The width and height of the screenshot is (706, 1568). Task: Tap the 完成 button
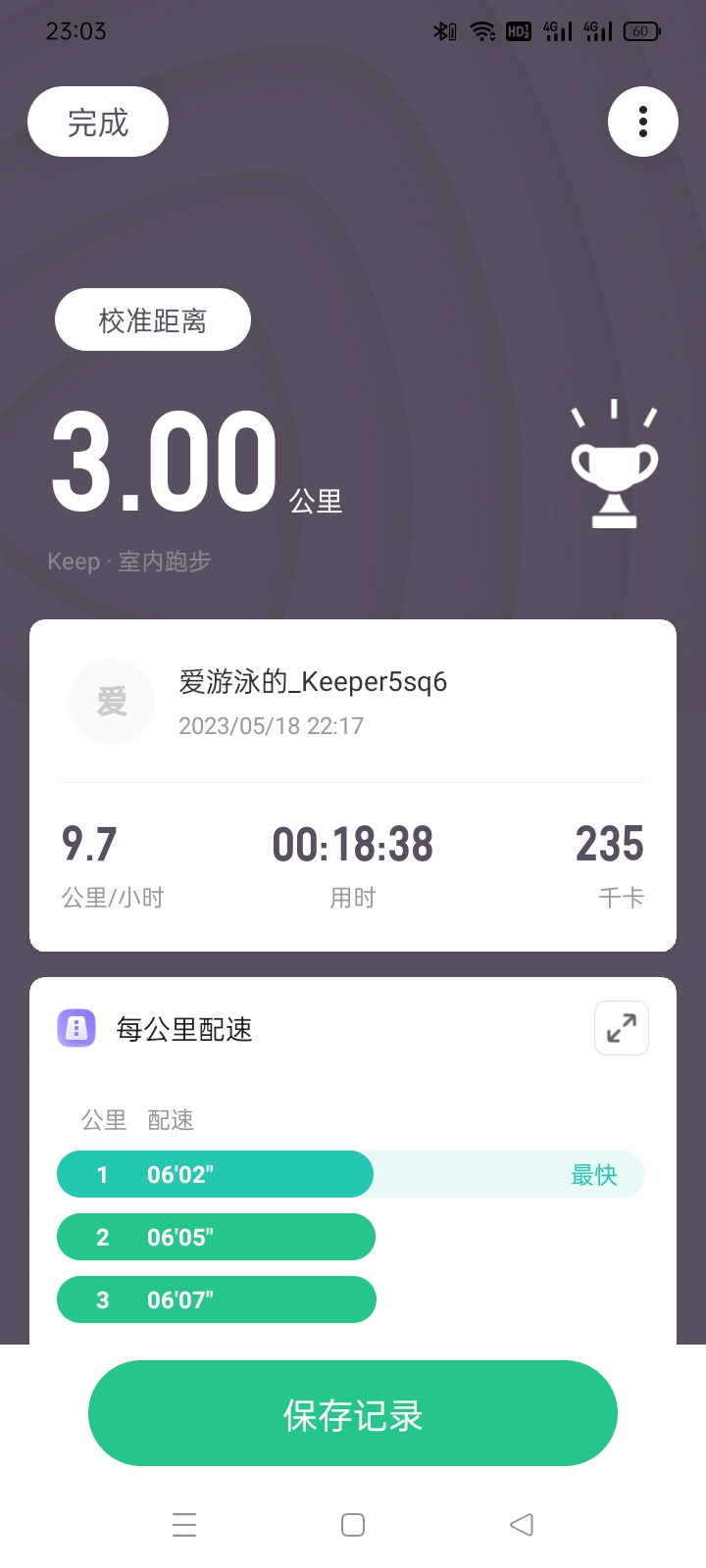point(98,122)
